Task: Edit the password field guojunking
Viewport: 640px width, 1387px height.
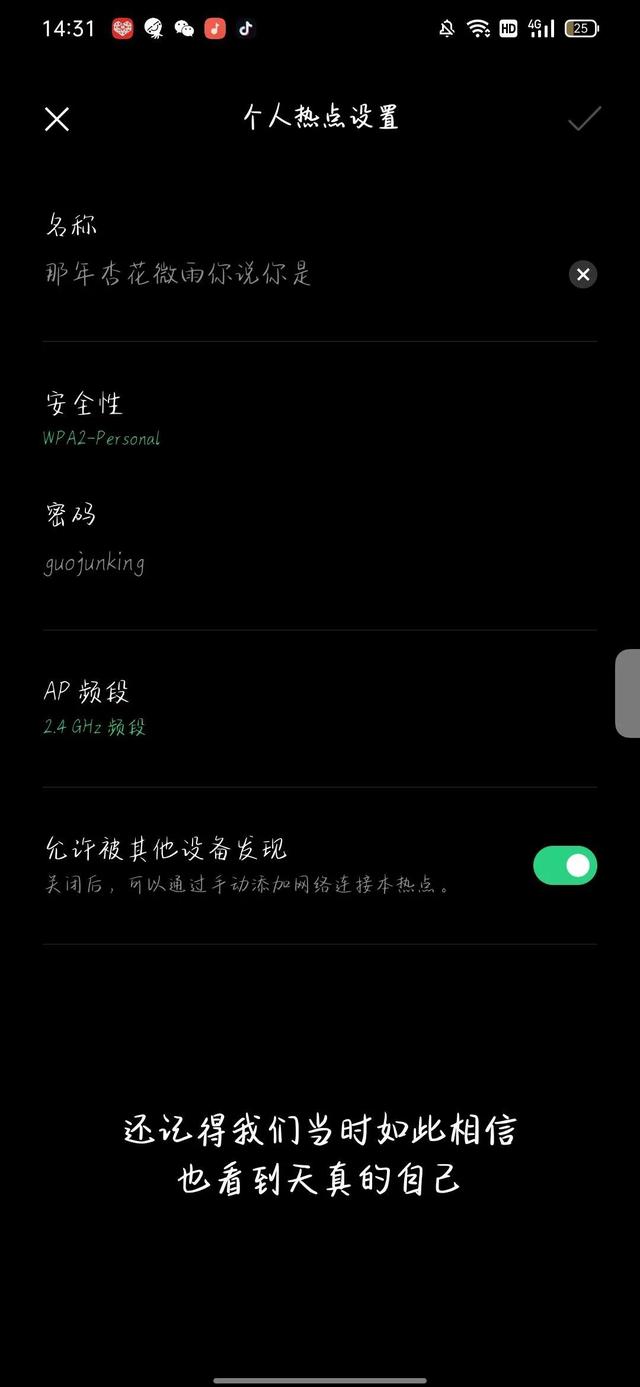Action: point(320,563)
